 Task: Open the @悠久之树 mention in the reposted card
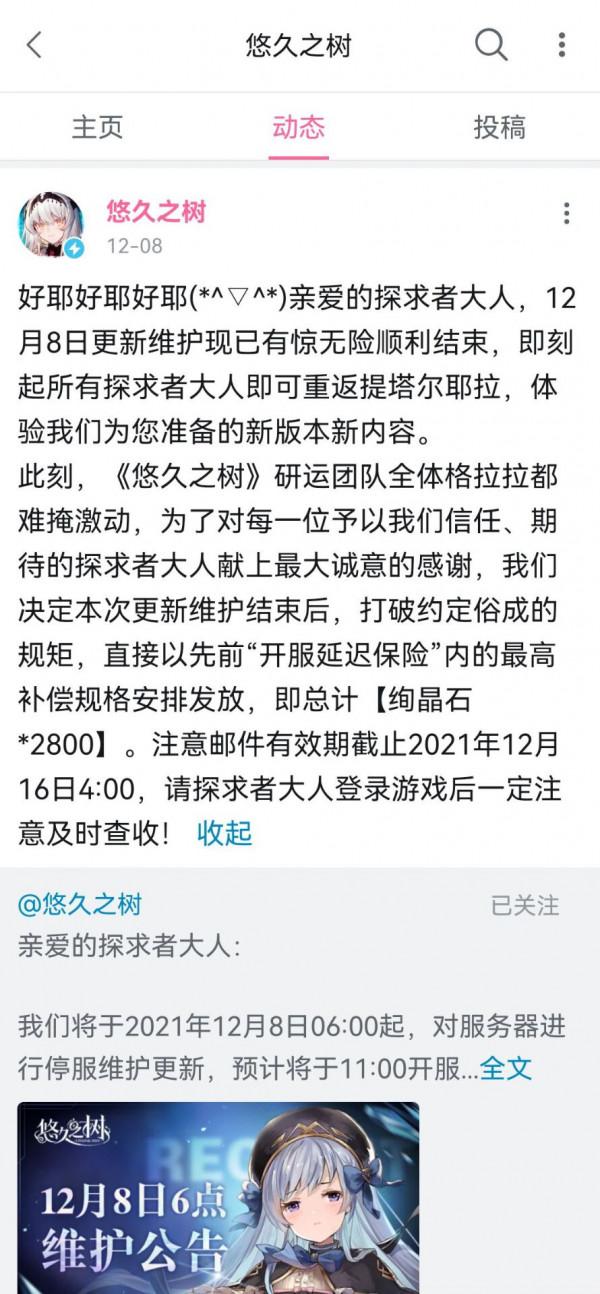tap(80, 906)
